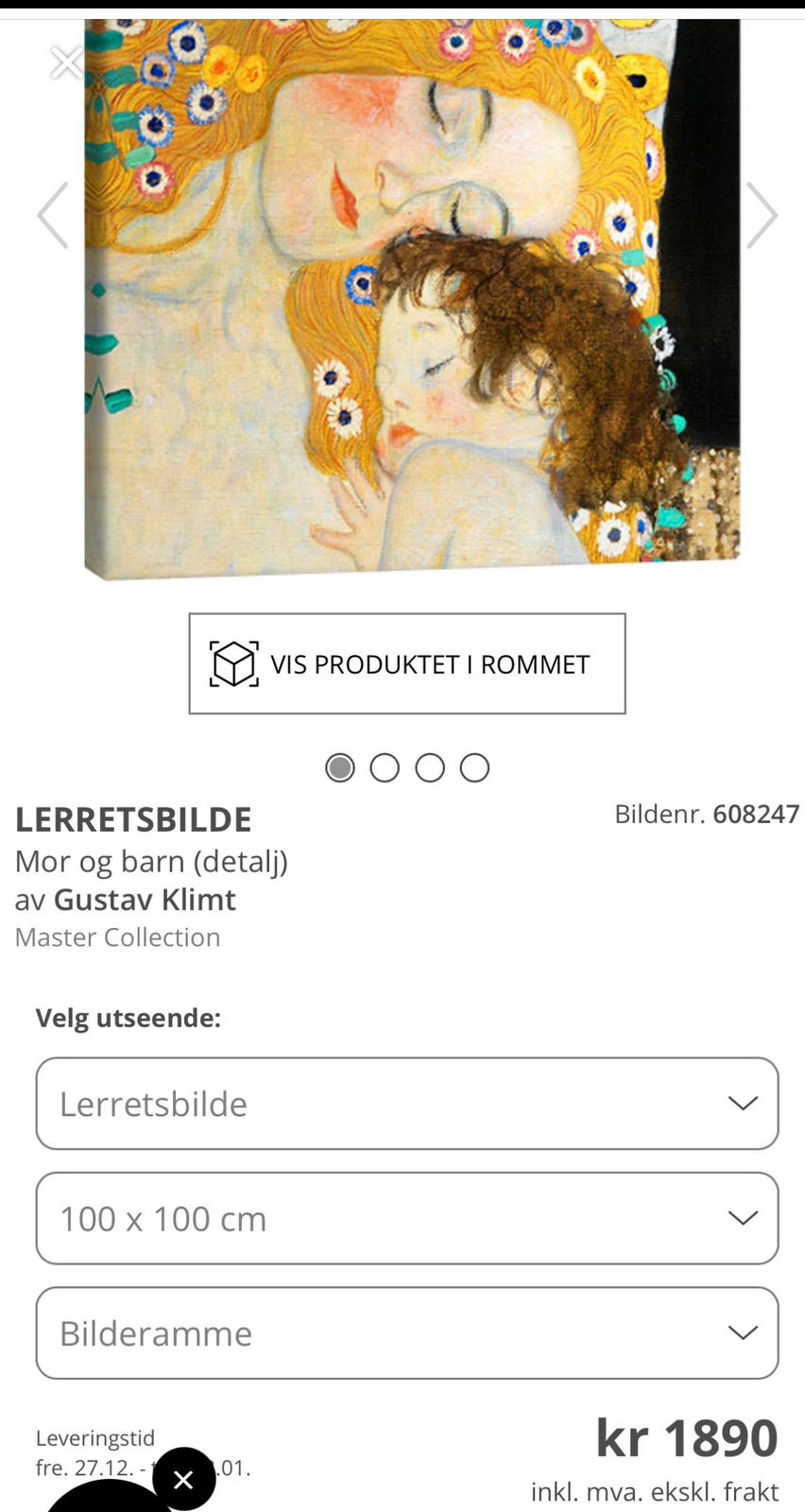Click the Master Collection label
The image size is (805, 1512).
click(x=117, y=937)
